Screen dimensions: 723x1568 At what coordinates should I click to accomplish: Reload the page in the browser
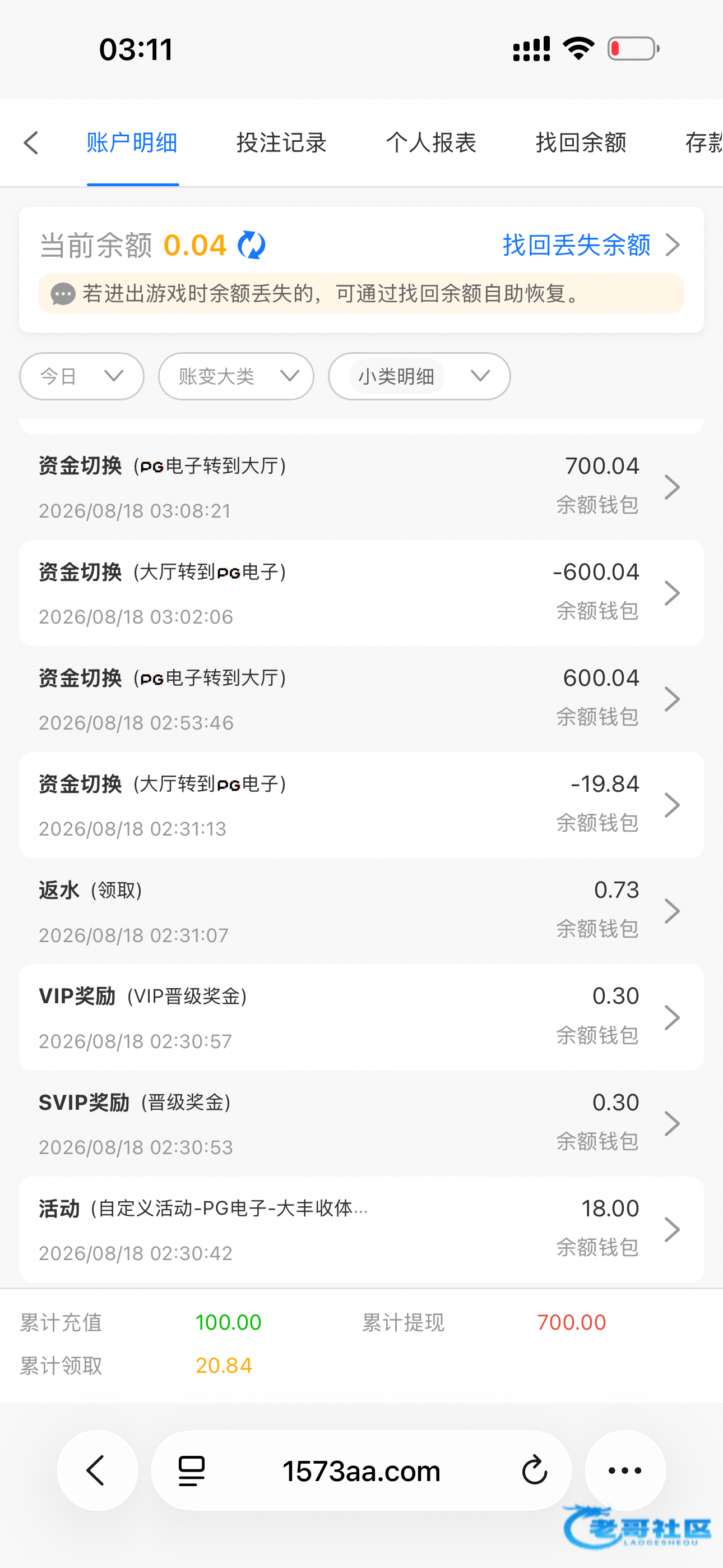pyautogui.click(x=534, y=1470)
